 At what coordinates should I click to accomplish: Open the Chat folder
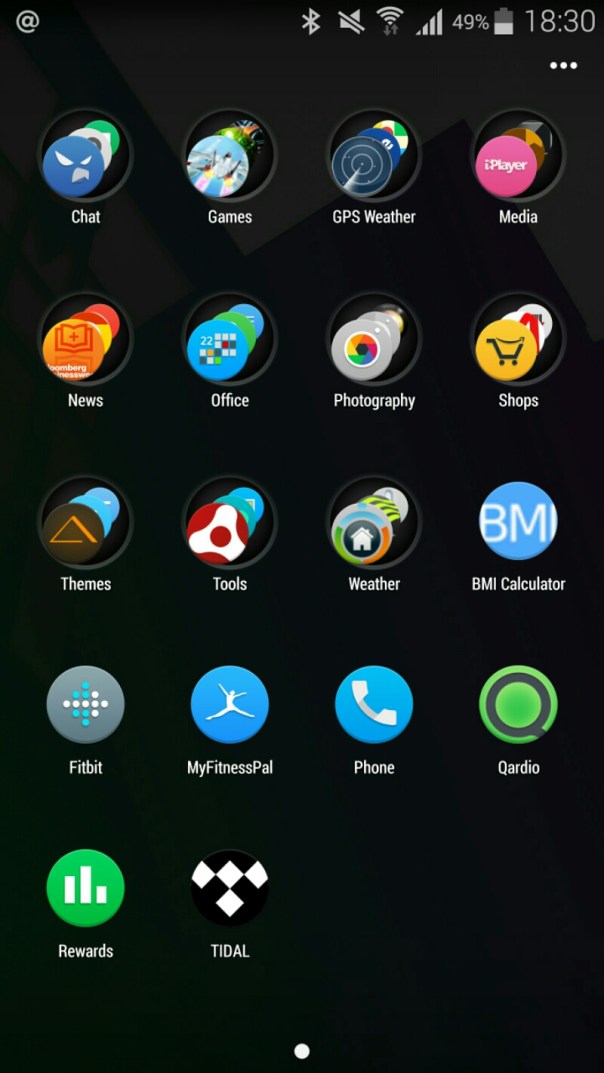point(86,157)
